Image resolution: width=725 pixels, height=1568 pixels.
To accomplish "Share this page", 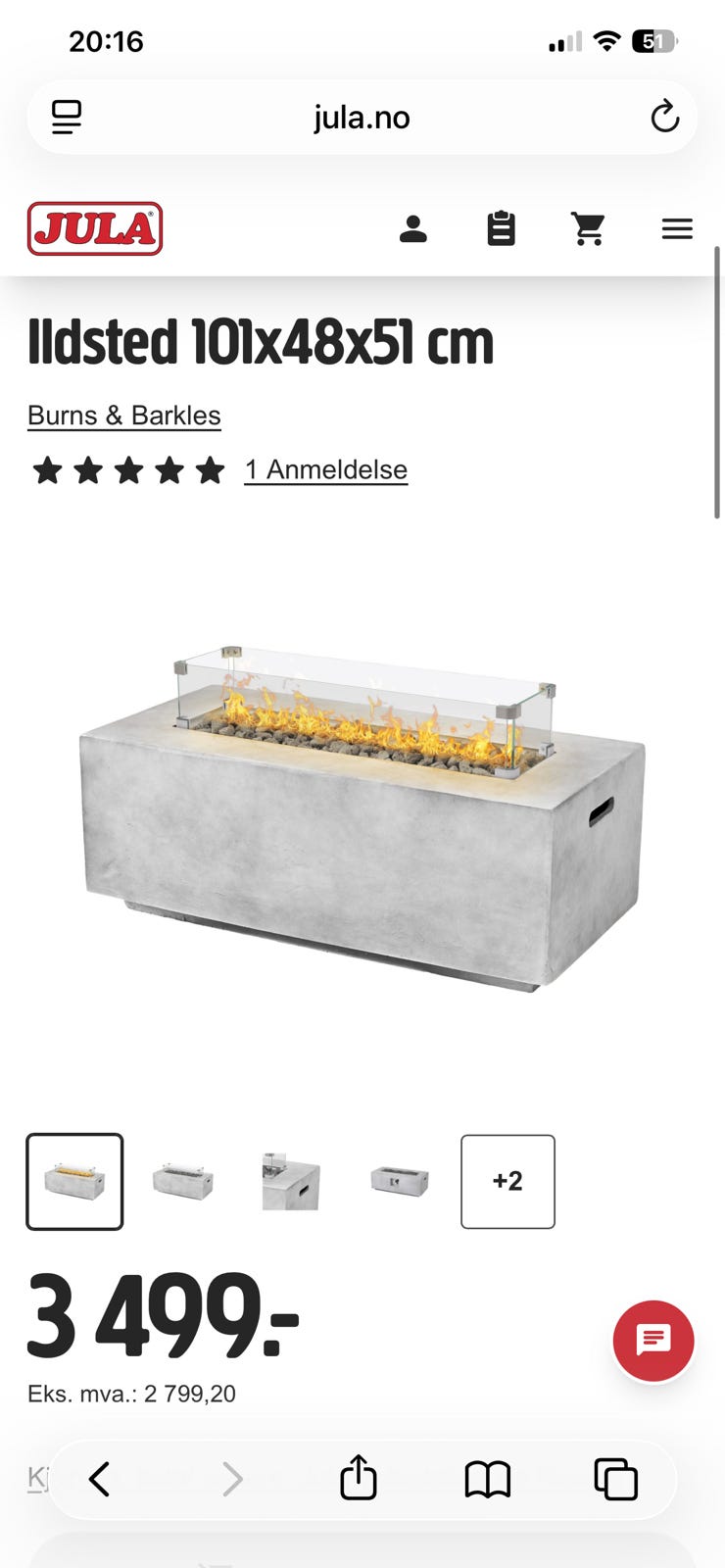I will tap(359, 1478).
